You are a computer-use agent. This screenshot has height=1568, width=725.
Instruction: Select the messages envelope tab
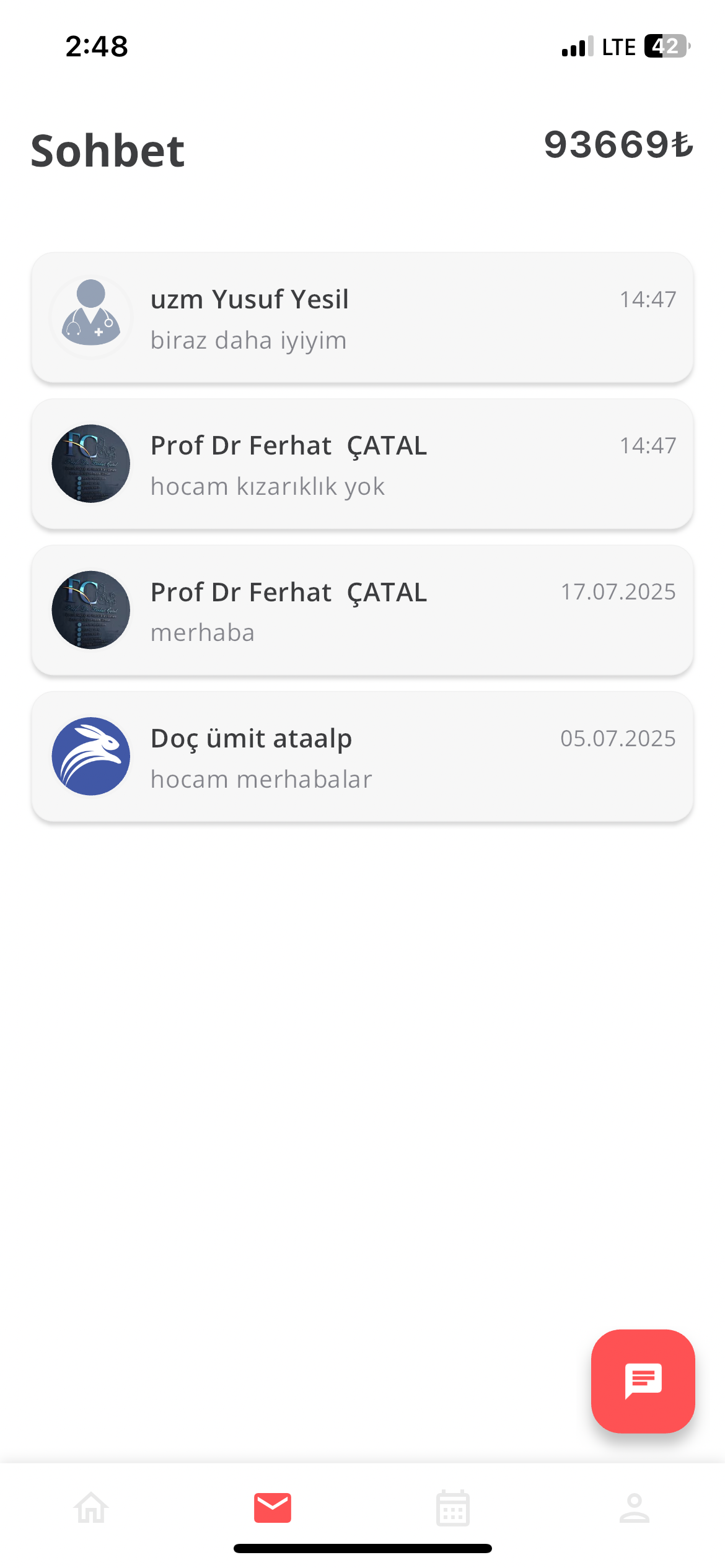(273, 1507)
